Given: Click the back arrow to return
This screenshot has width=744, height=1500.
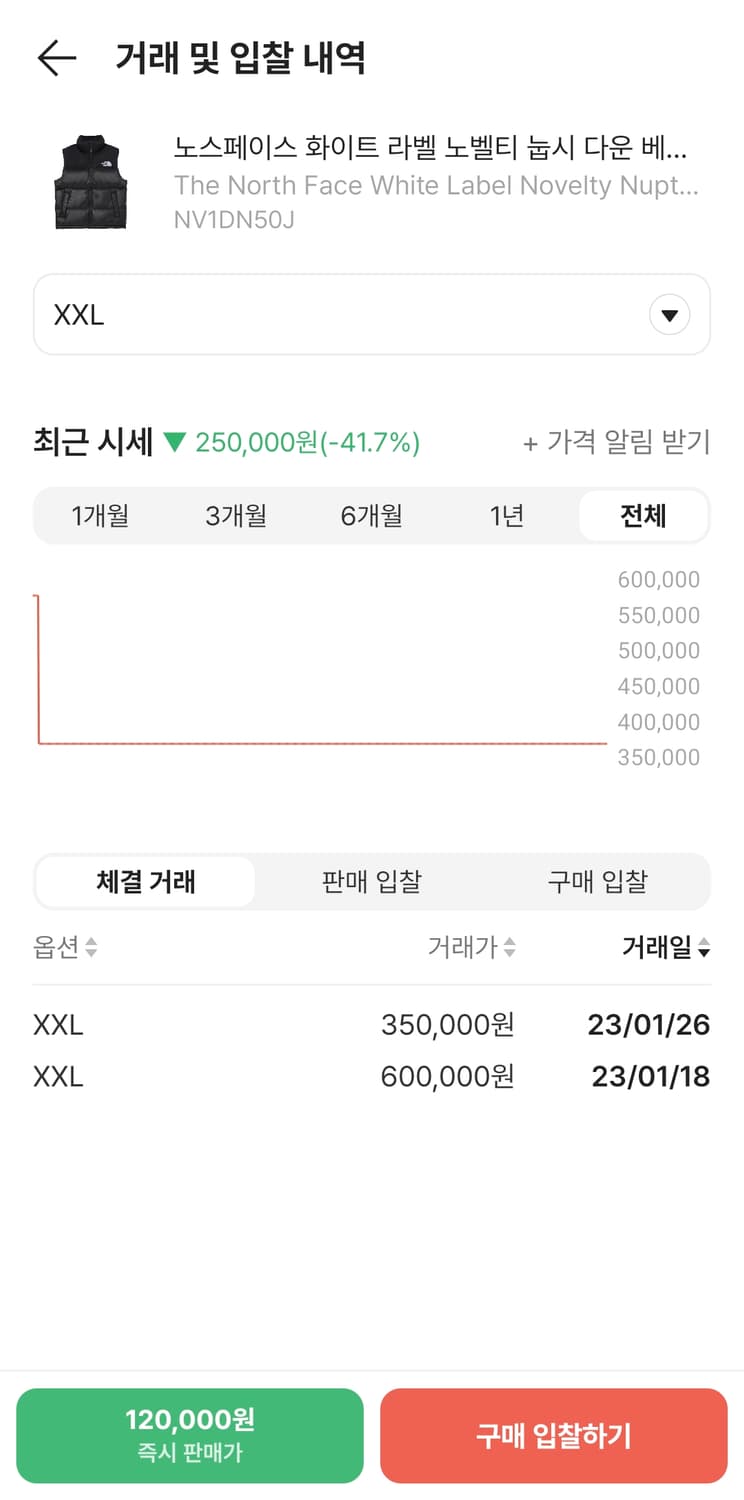Looking at the screenshot, I should tap(57, 58).
